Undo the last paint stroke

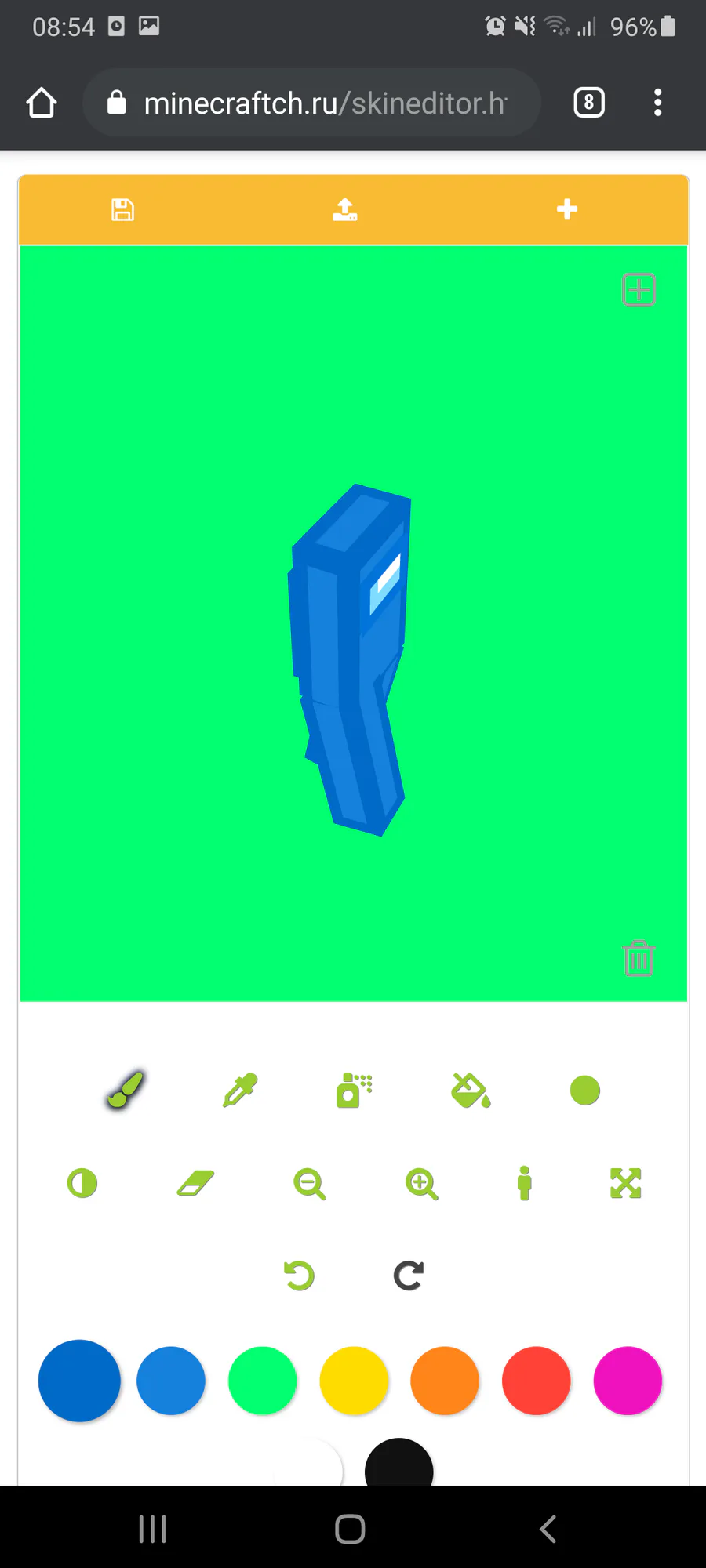pyautogui.click(x=299, y=1276)
